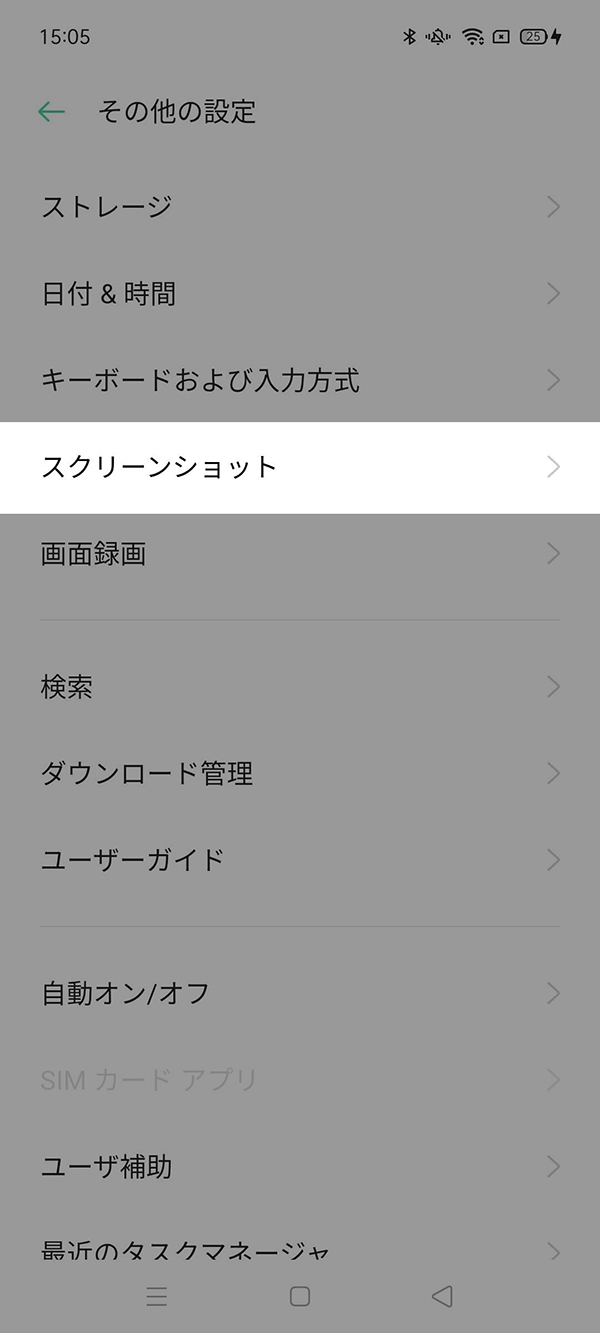Open ユーザ補助 settings

point(300,1166)
